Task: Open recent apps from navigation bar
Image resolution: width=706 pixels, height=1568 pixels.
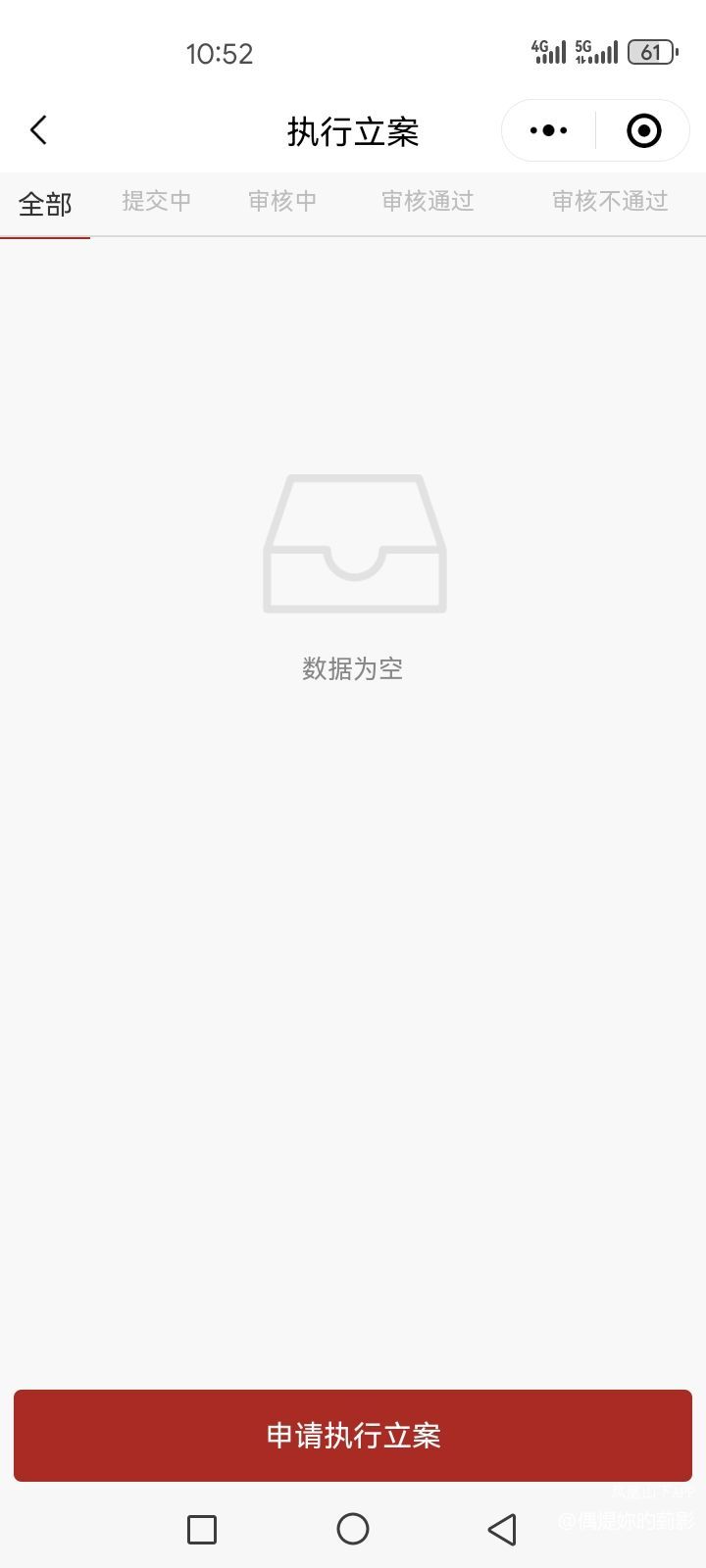Action: click(202, 1529)
